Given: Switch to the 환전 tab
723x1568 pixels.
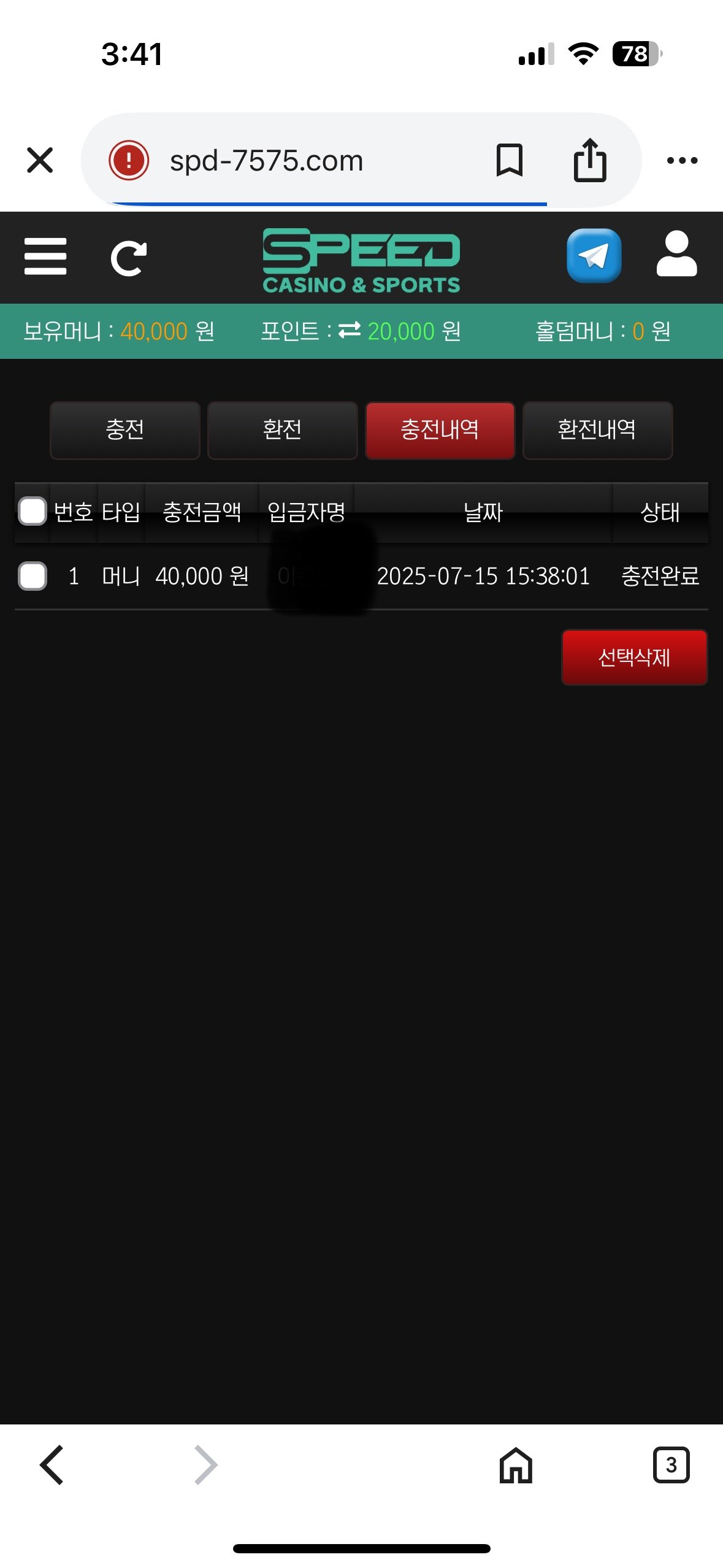Looking at the screenshot, I should point(283,430).
